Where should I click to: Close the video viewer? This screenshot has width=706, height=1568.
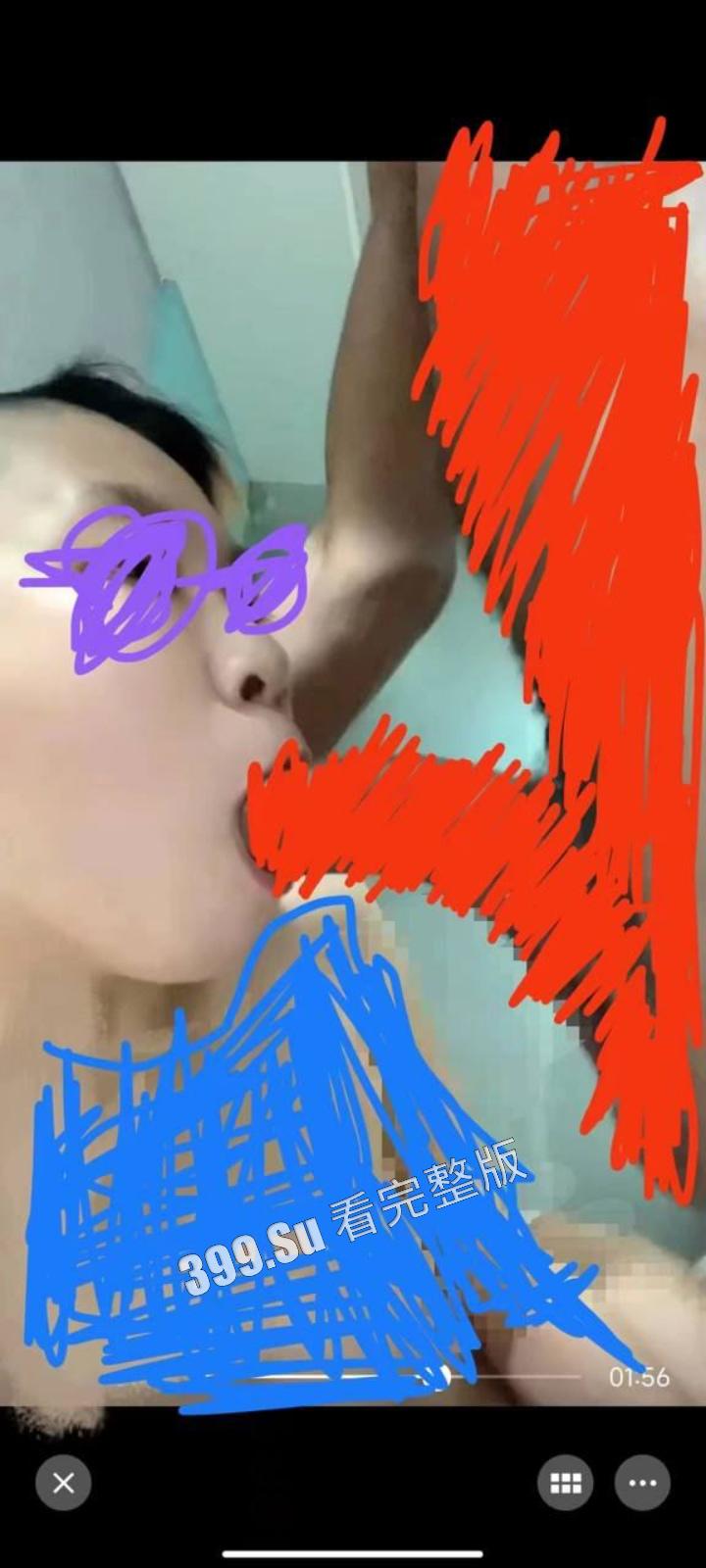tap(64, 1483)
